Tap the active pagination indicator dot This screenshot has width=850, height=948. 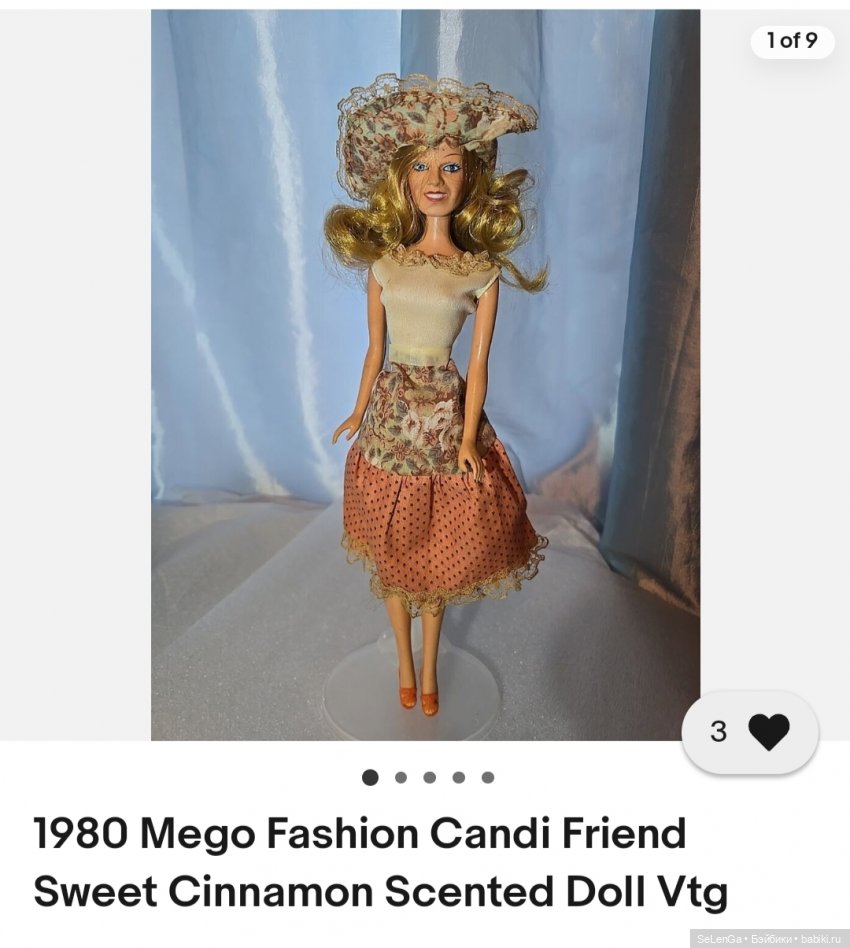371,776
